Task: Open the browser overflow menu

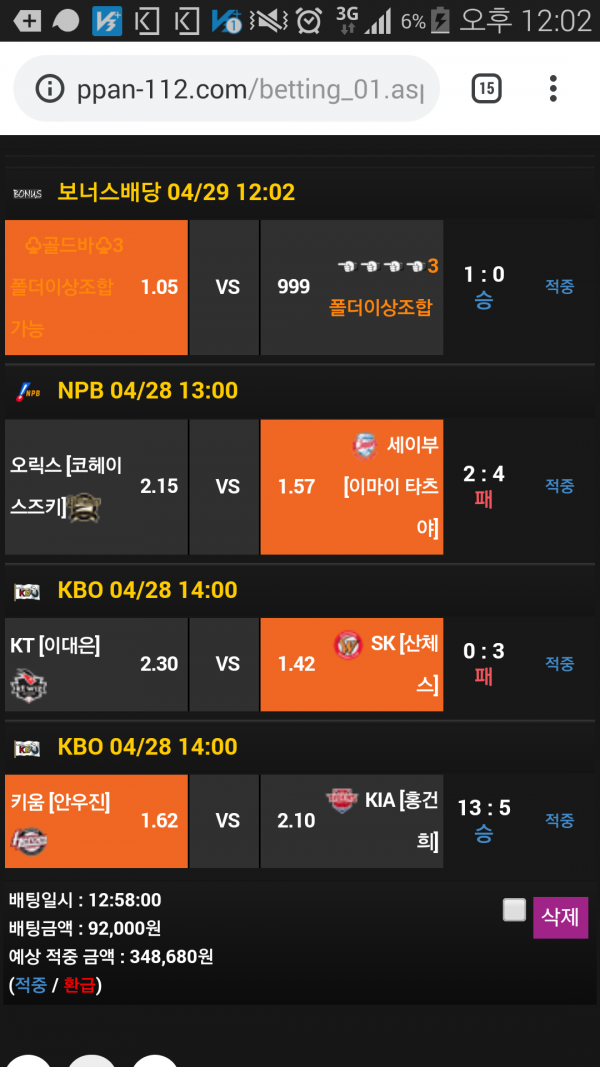Action: click(x=553, y=89)
